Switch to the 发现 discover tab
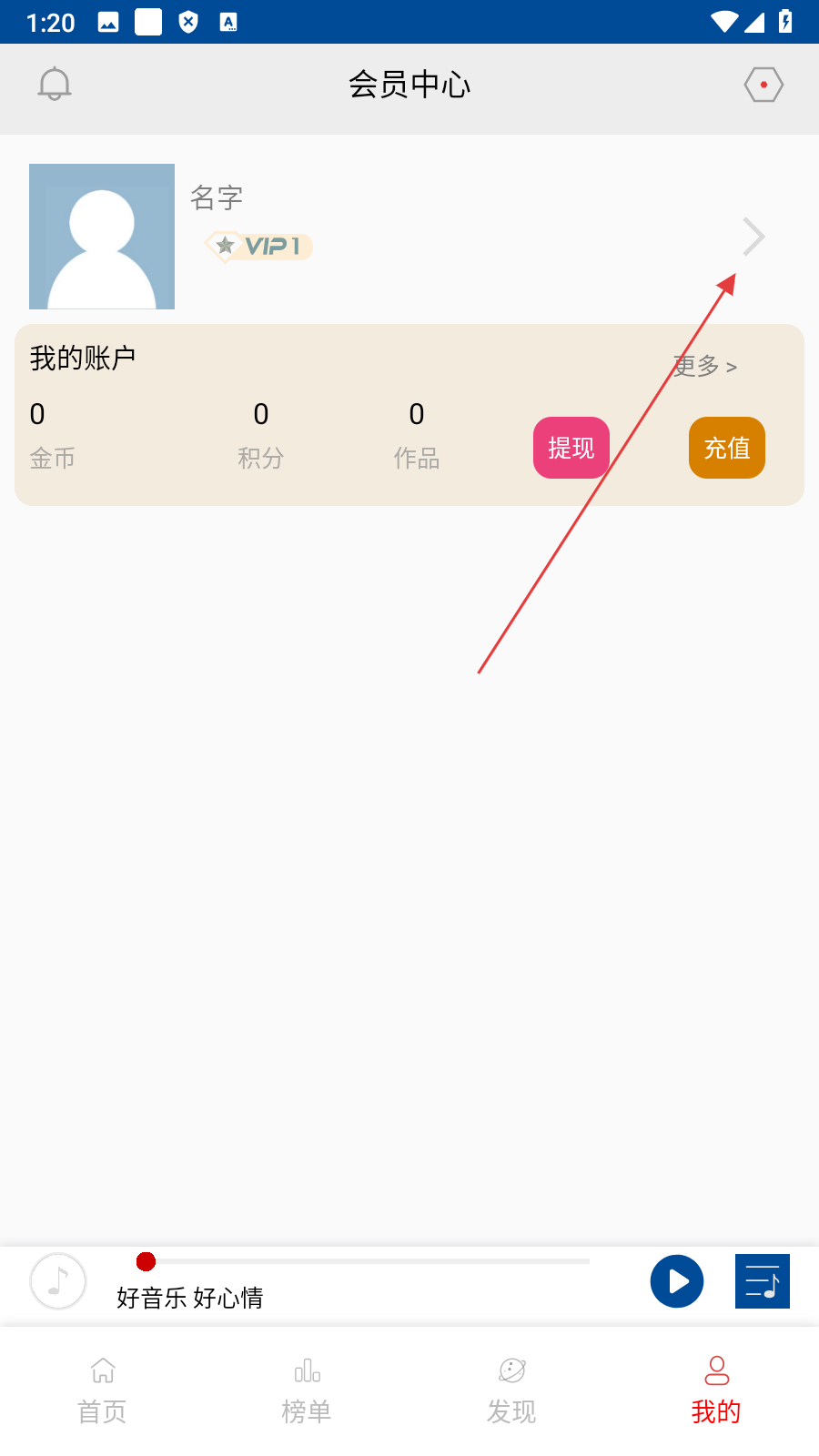Viewport: 819px width, 1456px height. click(x=511, y=1390)
